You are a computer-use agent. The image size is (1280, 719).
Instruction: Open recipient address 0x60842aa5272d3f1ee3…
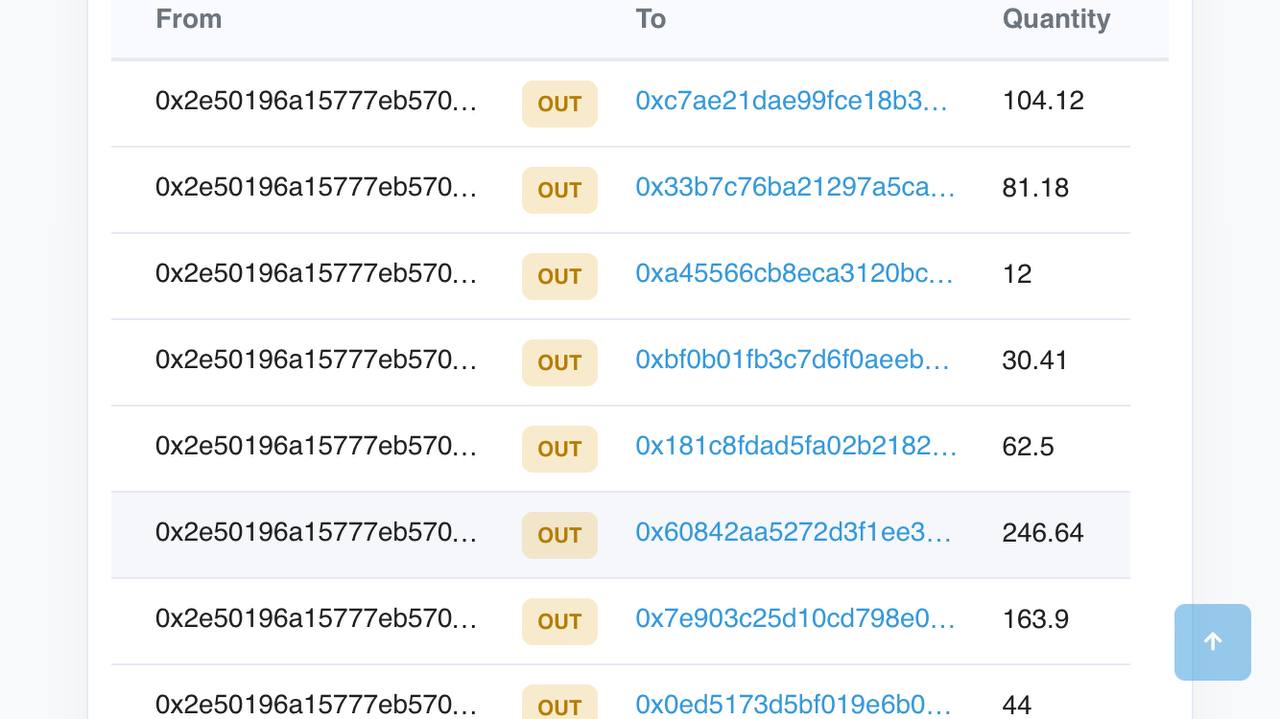pos(793,532)
